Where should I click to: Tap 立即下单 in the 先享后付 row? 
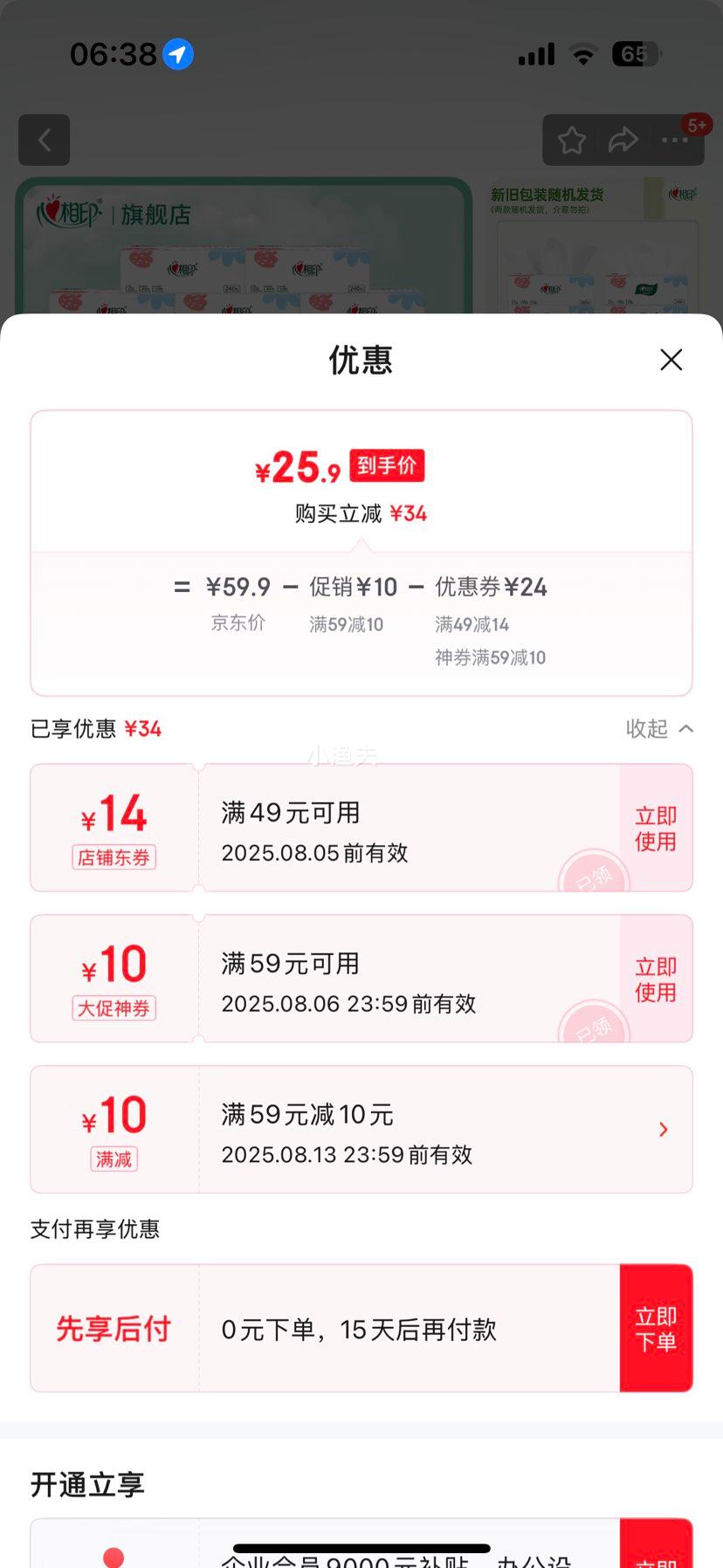657,1328
